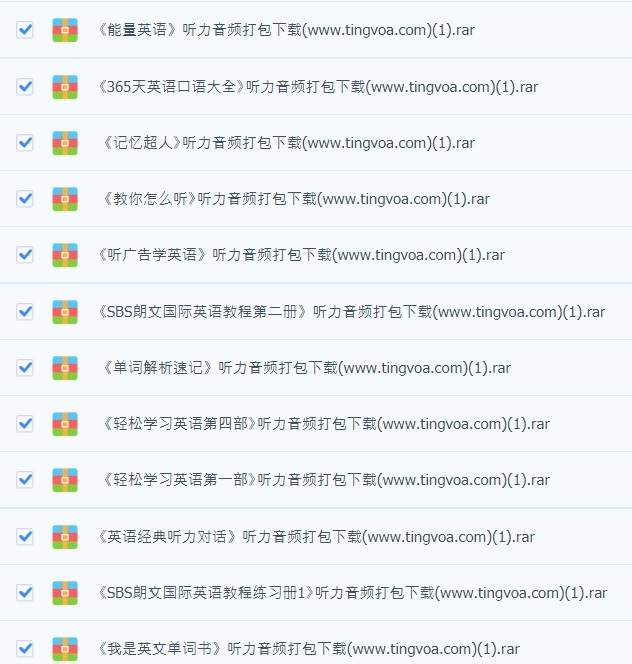
Task: Uncheck the 《能量英语》 file checkbox
Action: tap(25, 29)
